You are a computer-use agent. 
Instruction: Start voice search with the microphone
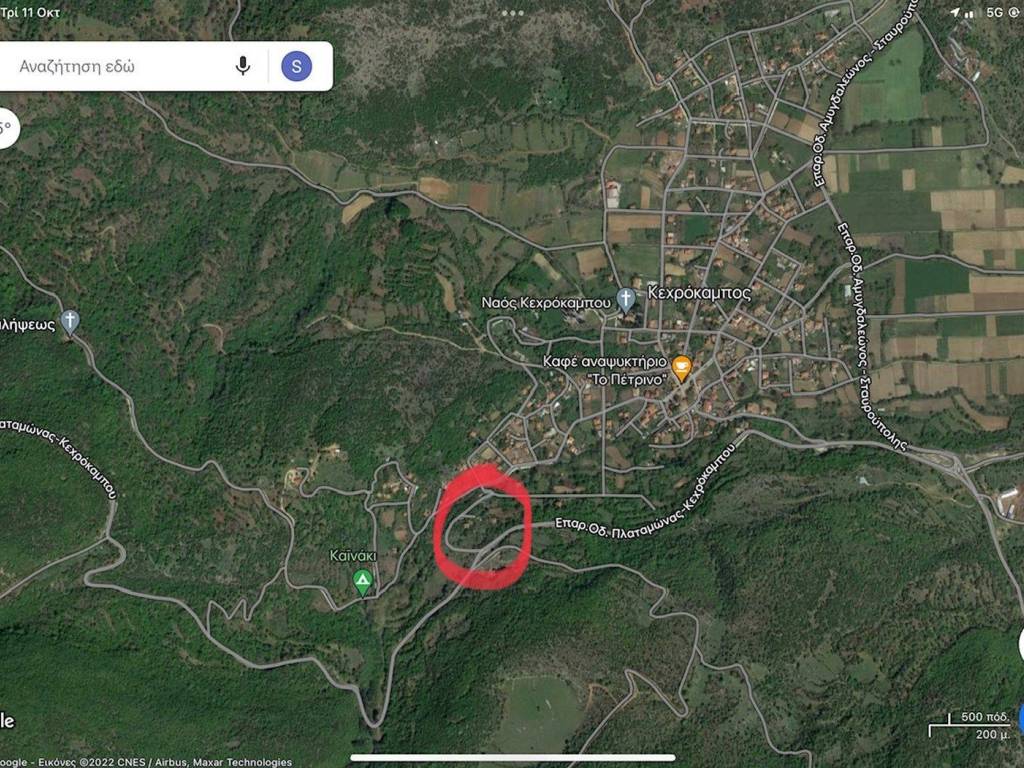243,66
